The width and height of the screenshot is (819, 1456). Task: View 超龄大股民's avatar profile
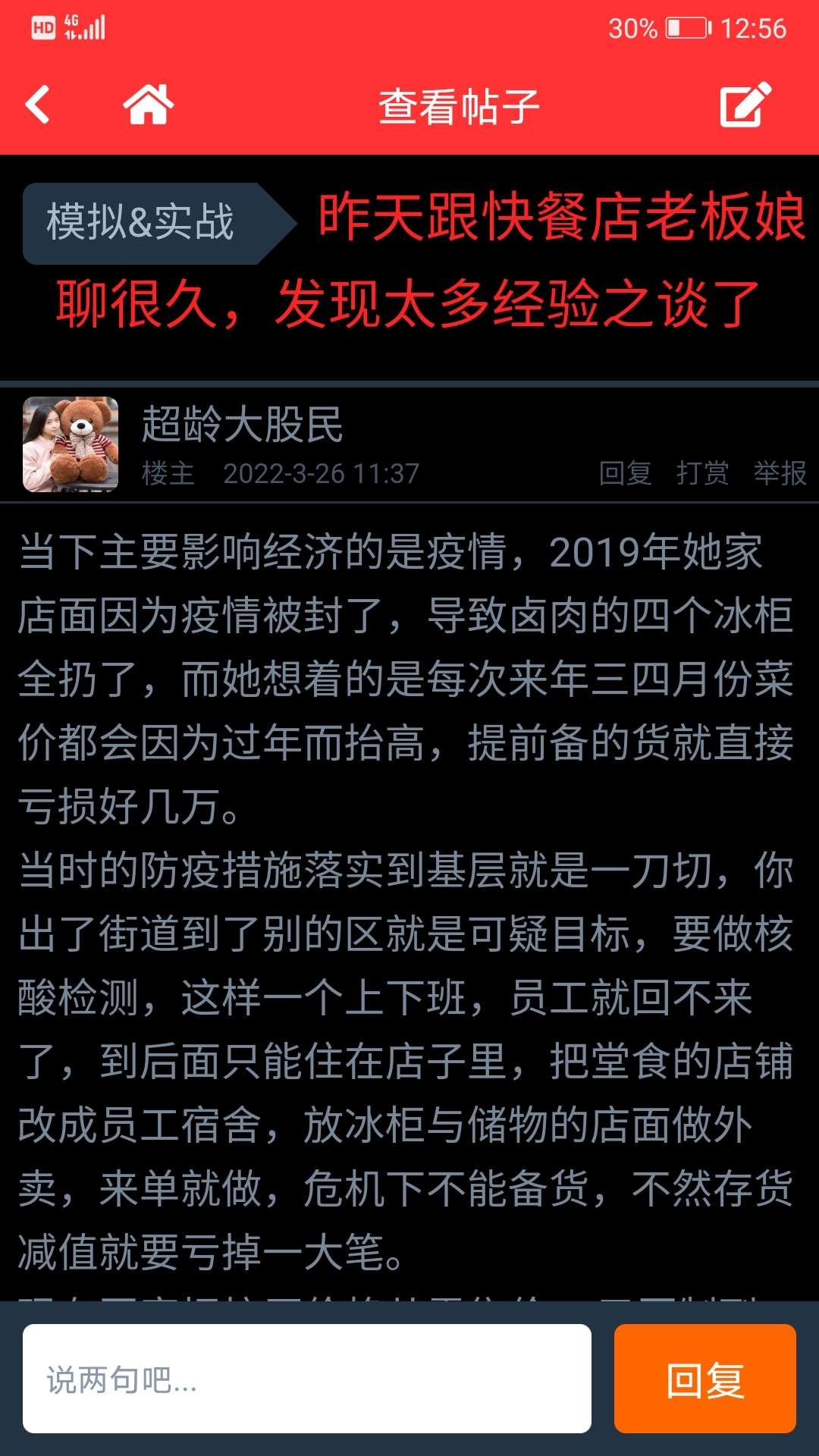[71, 444]
